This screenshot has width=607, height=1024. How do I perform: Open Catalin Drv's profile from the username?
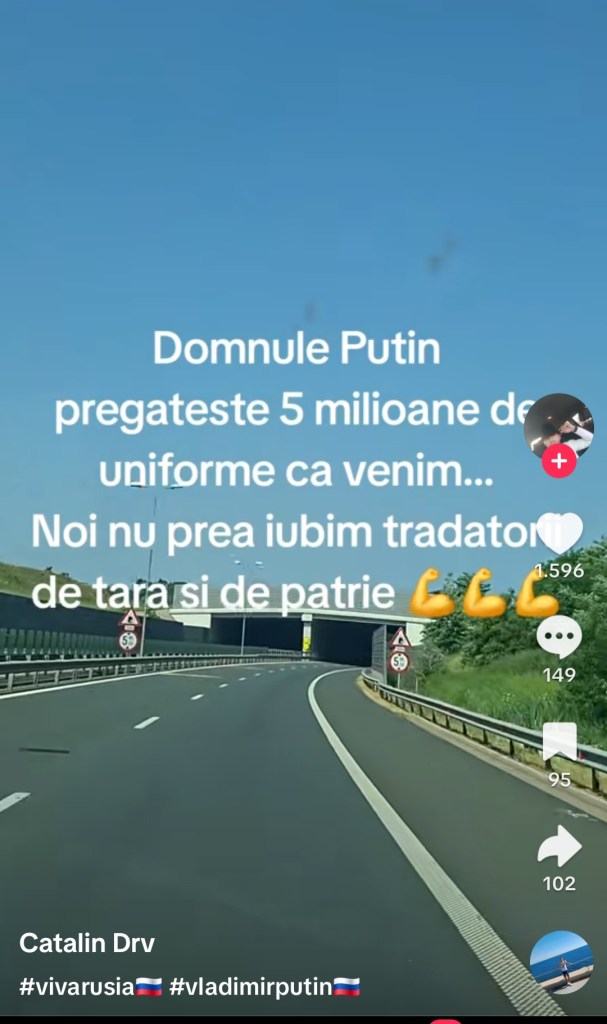[87, 943]
